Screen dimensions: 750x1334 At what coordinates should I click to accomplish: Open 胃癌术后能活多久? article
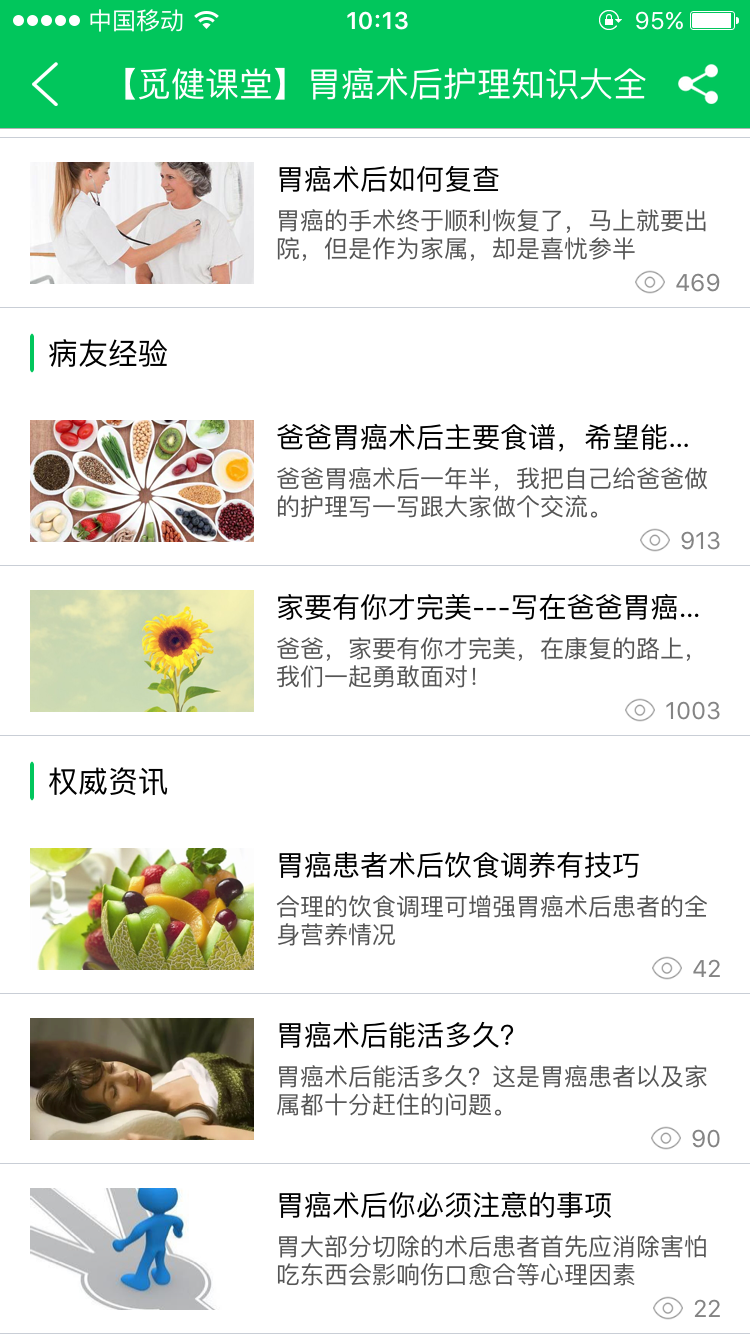coord(396,1035)
